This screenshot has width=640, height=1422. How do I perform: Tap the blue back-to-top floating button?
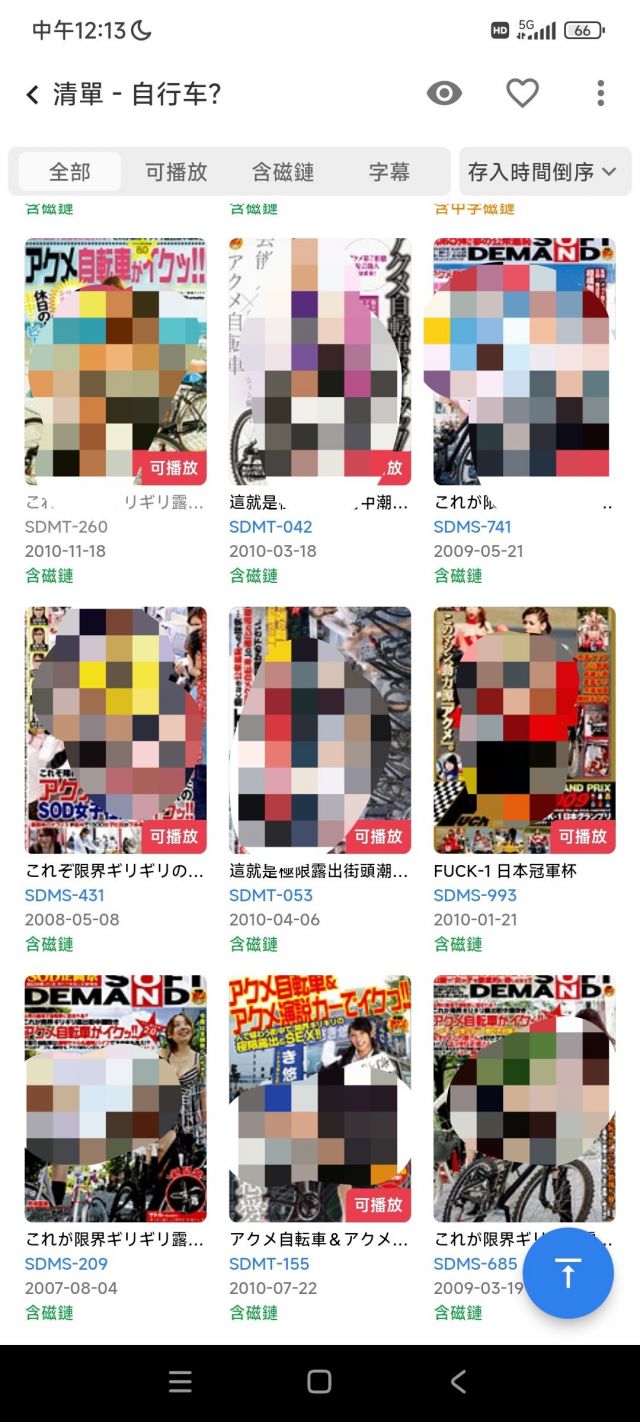(x=567, y=1274)
